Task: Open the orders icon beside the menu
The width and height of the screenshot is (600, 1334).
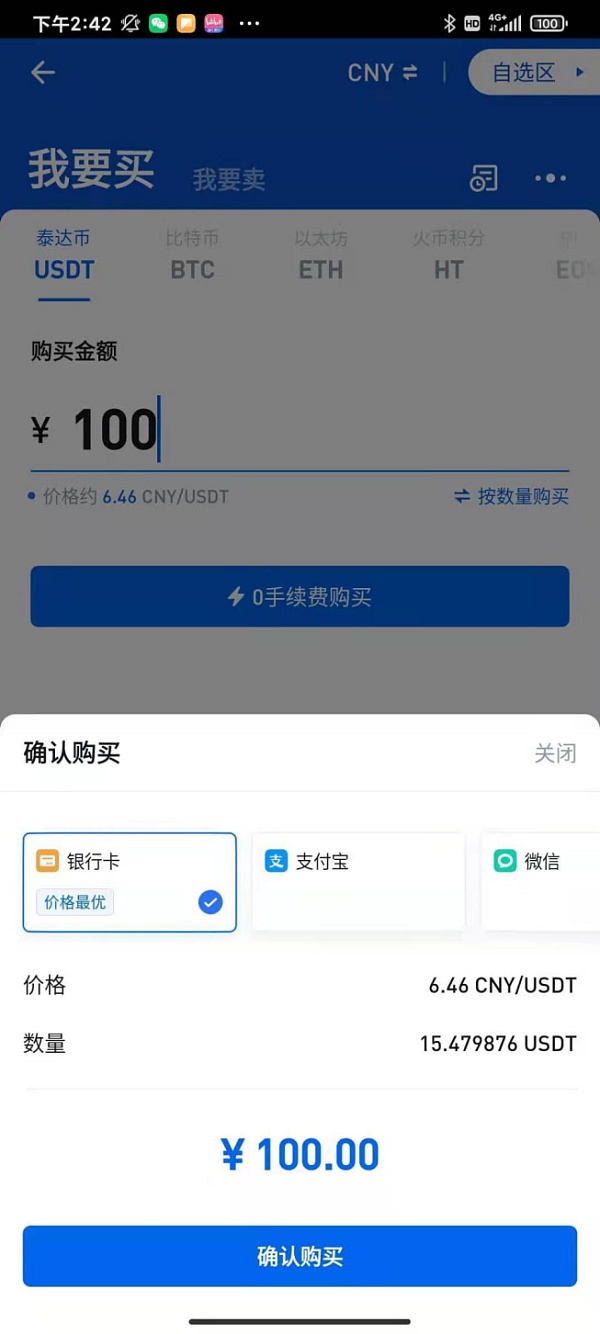Action: (x=484, y=178)
